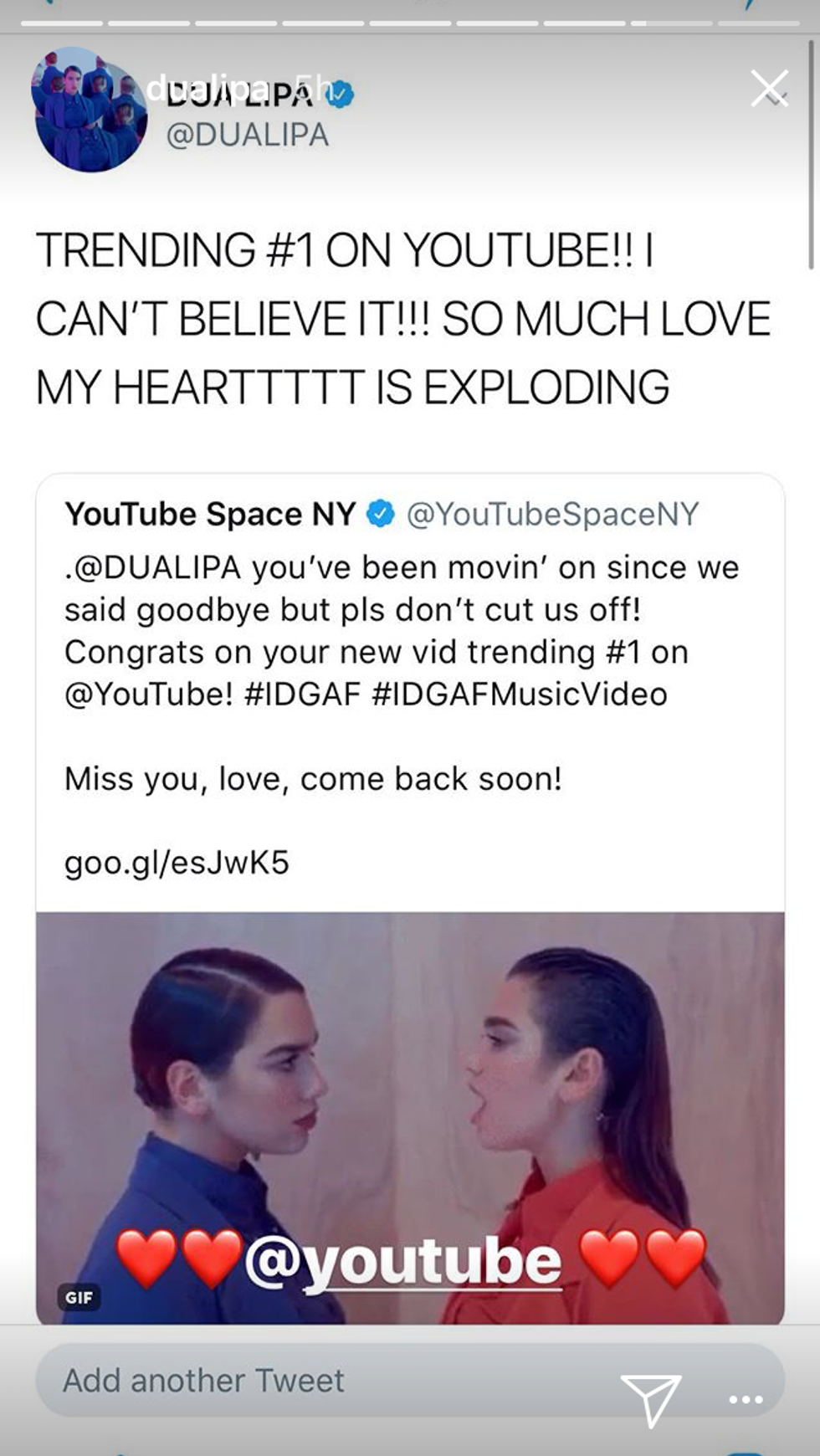Viewport: 820px width, 1456px height.
Task: Open the three-dot more options menu
Action: 745,1399
